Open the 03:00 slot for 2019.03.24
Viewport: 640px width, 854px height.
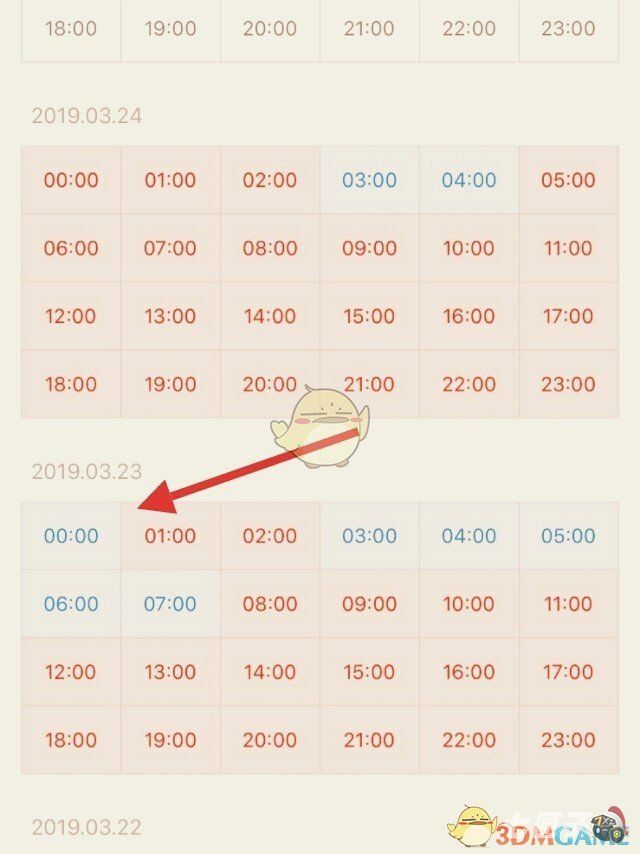tap(369, 180)
